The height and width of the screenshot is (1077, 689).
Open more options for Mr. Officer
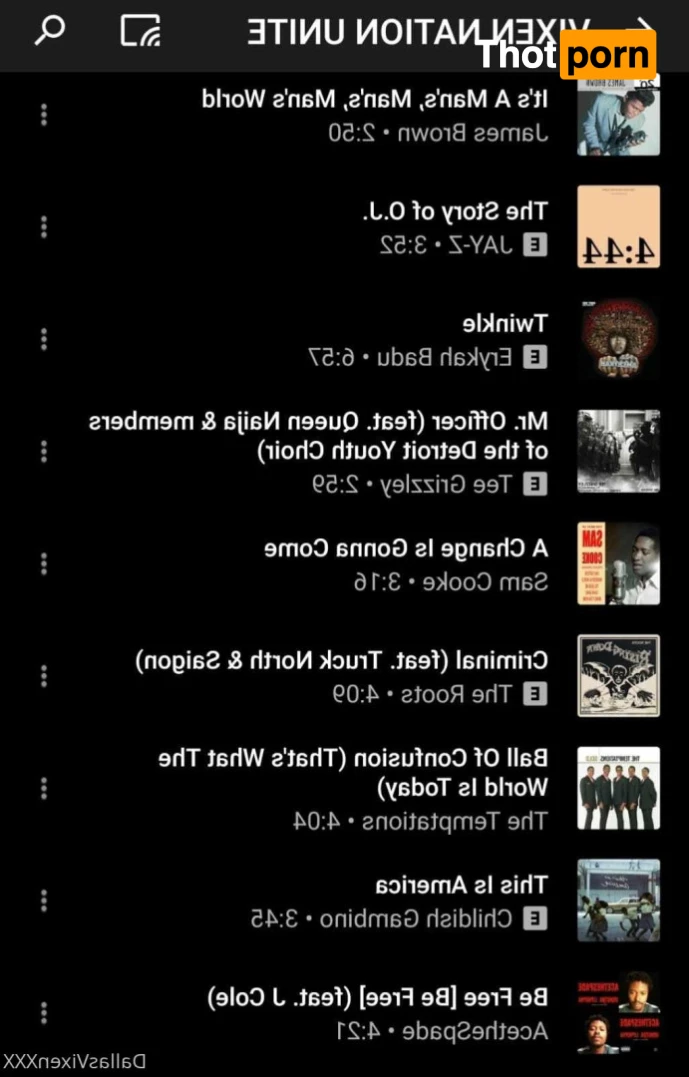43,451
